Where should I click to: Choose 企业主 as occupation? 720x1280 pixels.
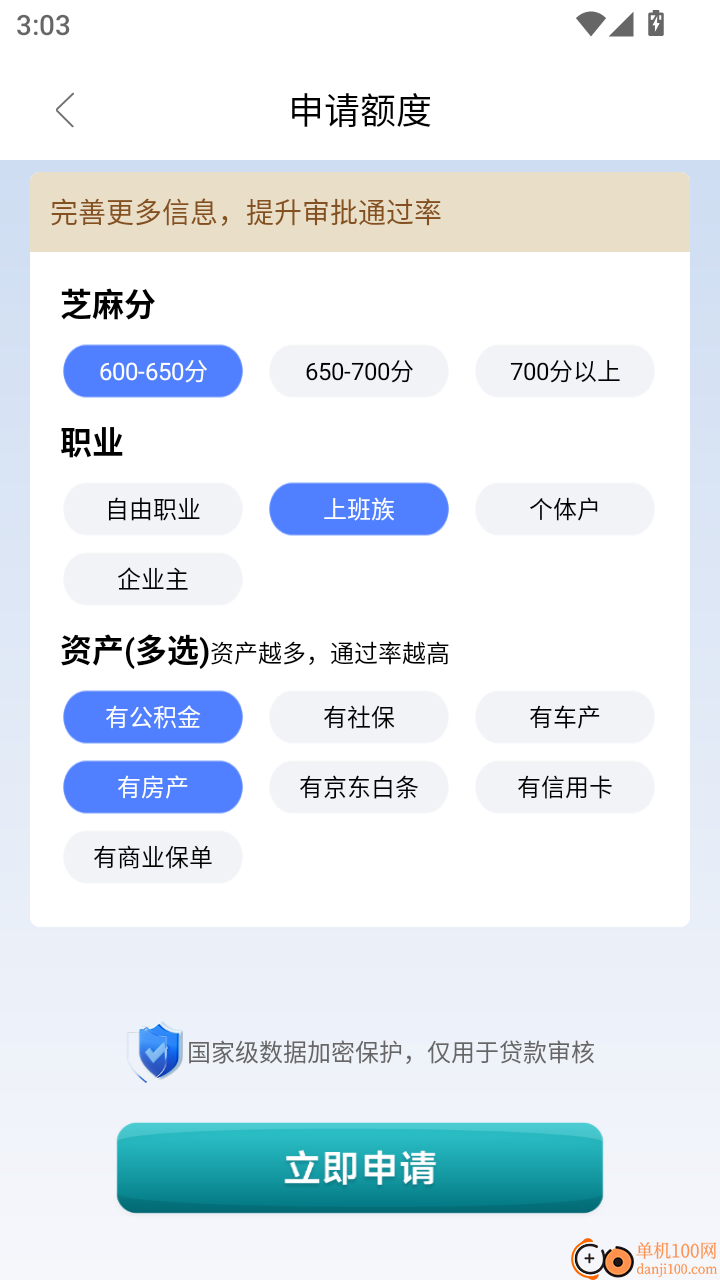(152, 579)
